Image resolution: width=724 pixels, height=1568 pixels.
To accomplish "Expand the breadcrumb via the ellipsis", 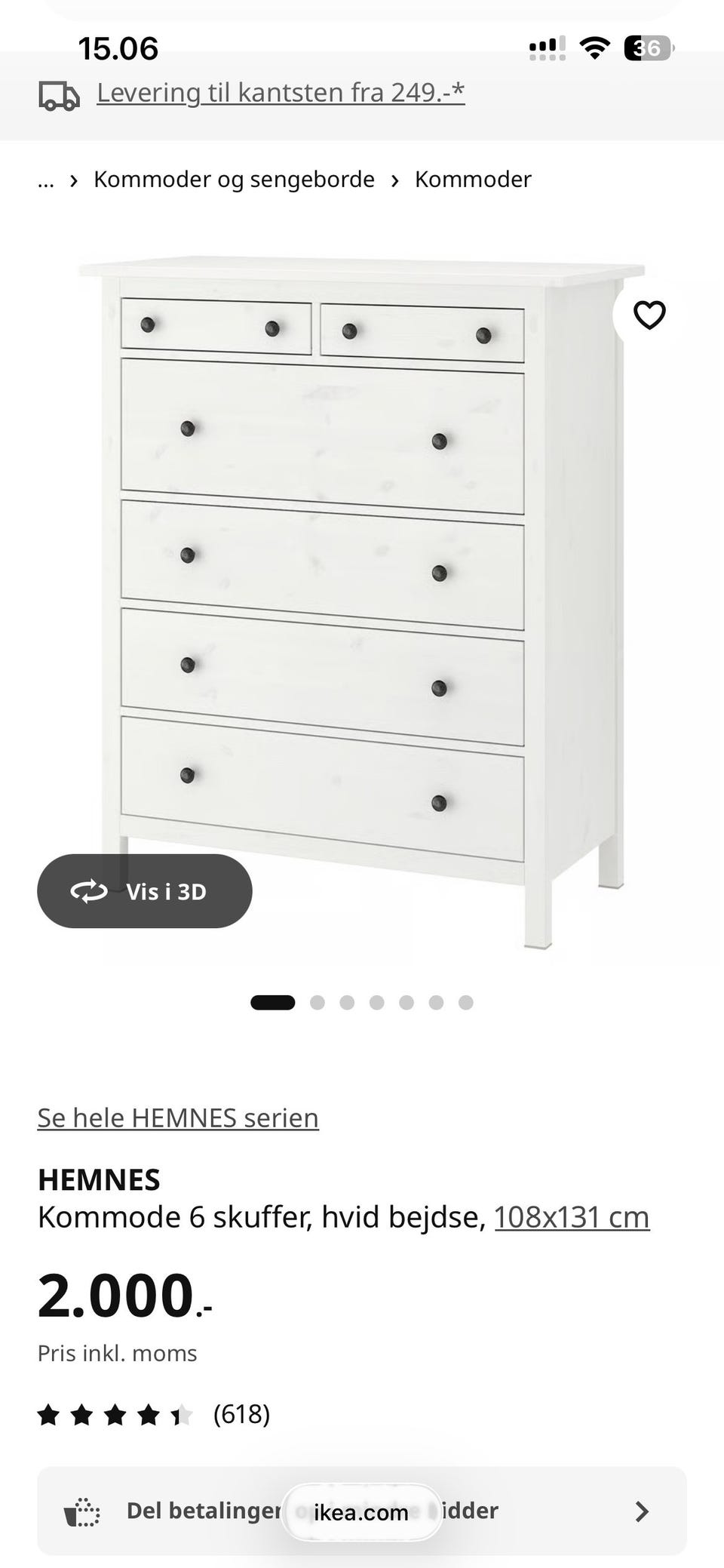I will (x=45, y=180).
